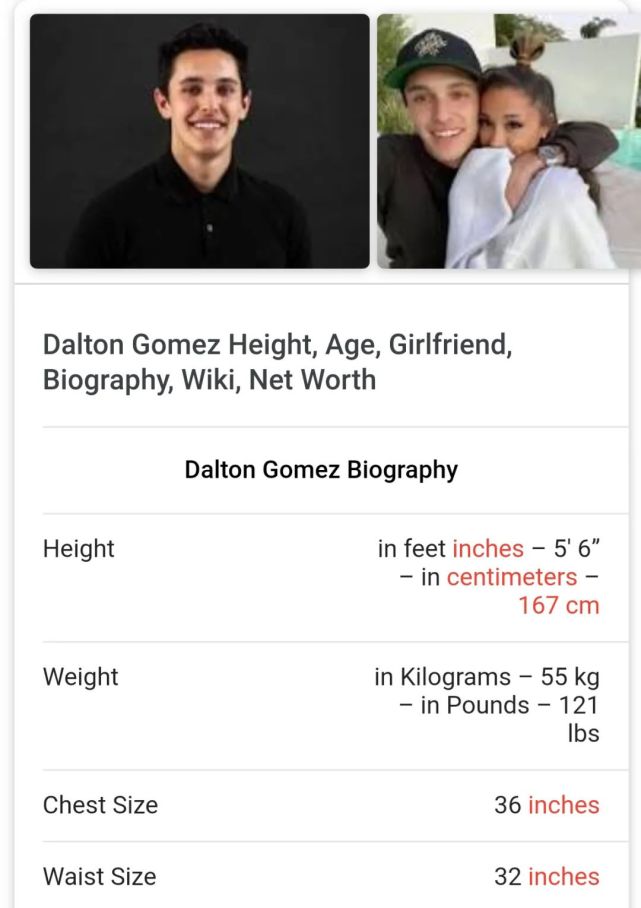
Task: Follow the inches link beside Chest Size
Action: (563, 805)
